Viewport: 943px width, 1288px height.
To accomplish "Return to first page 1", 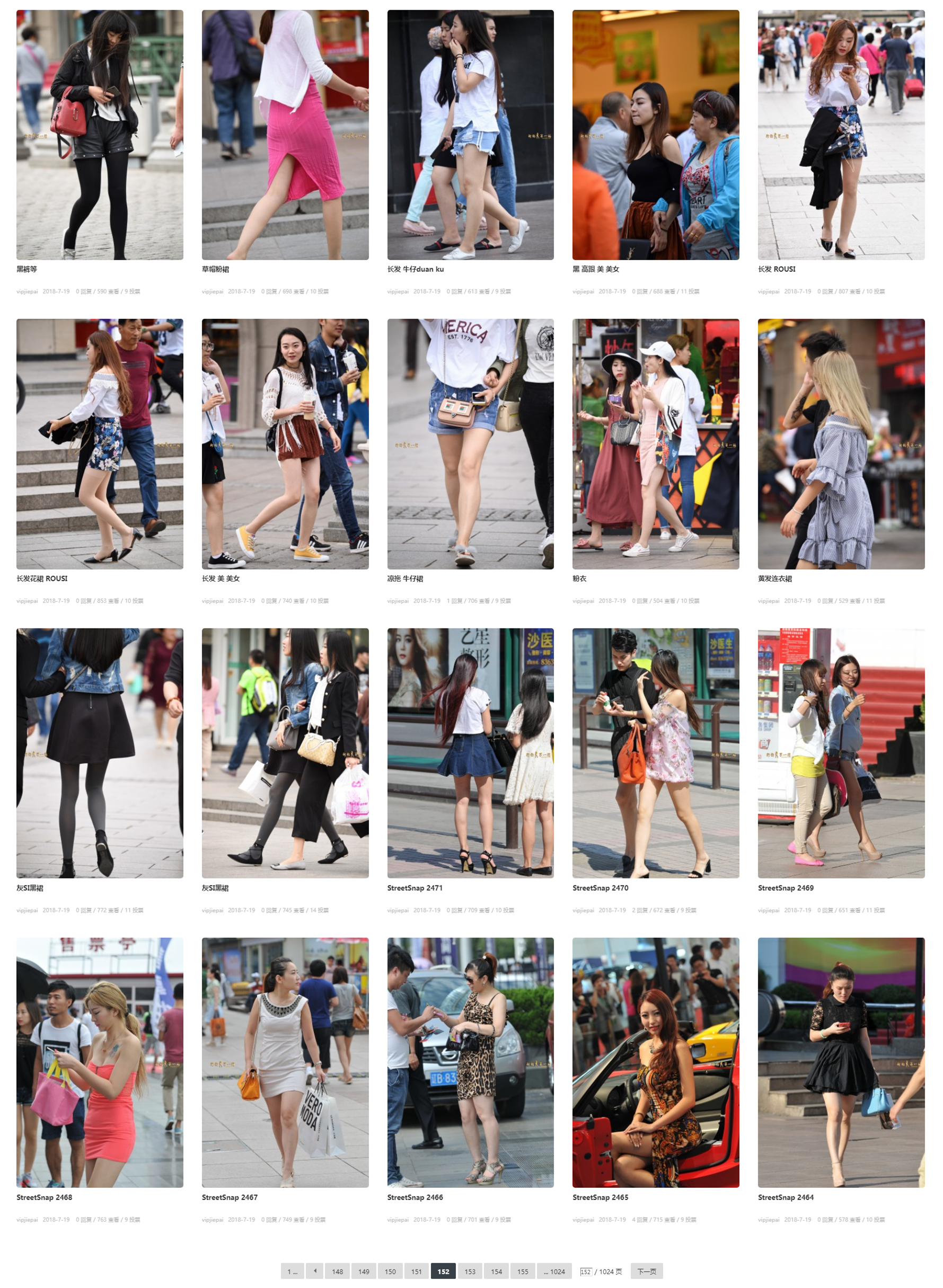I will [292, 1271].
